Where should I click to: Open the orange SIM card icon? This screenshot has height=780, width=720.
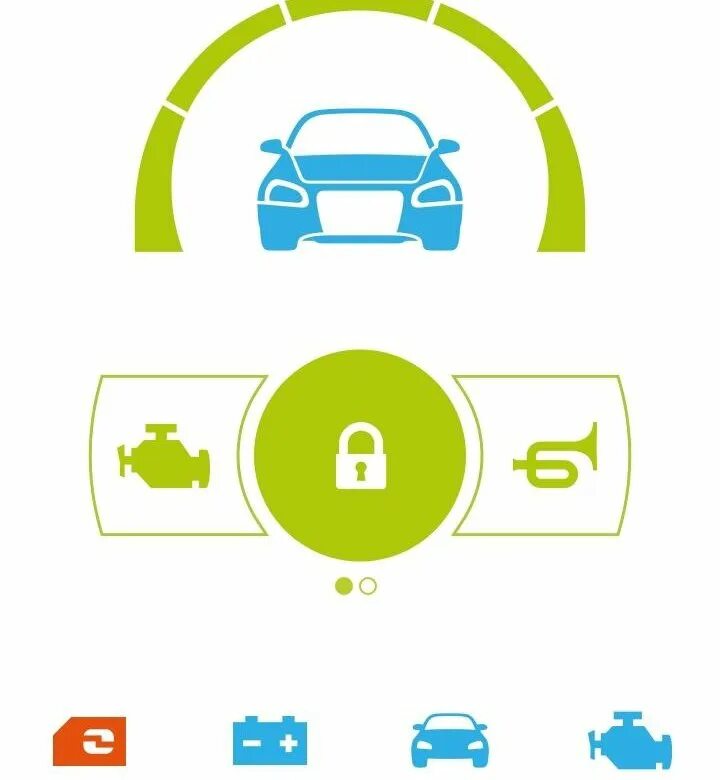click(90, 741)
